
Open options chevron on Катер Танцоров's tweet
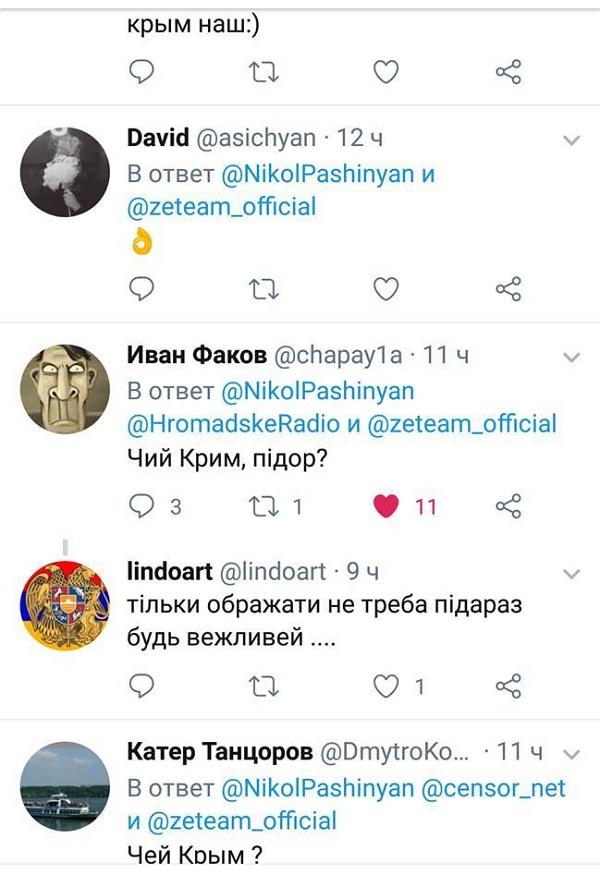[571, 752]
